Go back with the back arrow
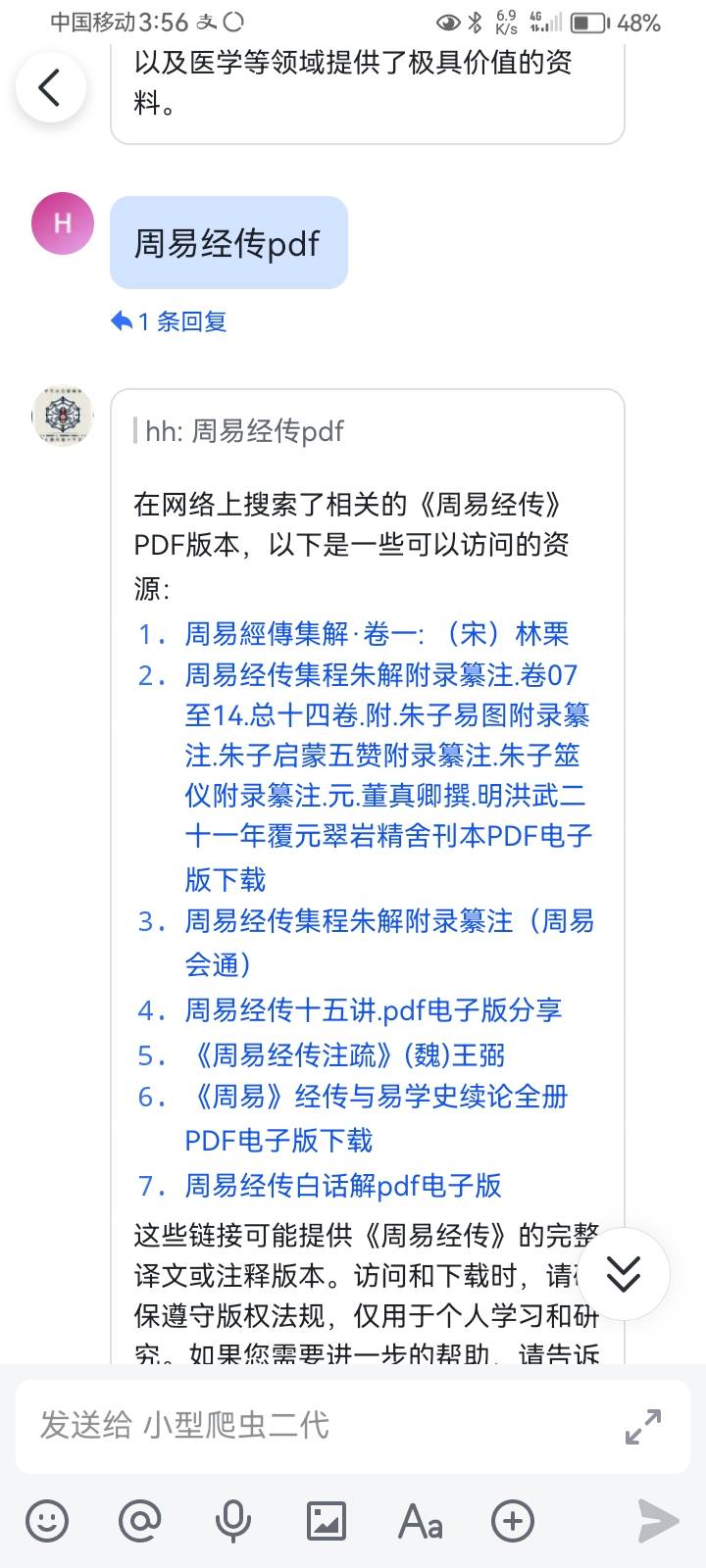The height and width of the screenshot is (1568, 706). click(51, 86)
